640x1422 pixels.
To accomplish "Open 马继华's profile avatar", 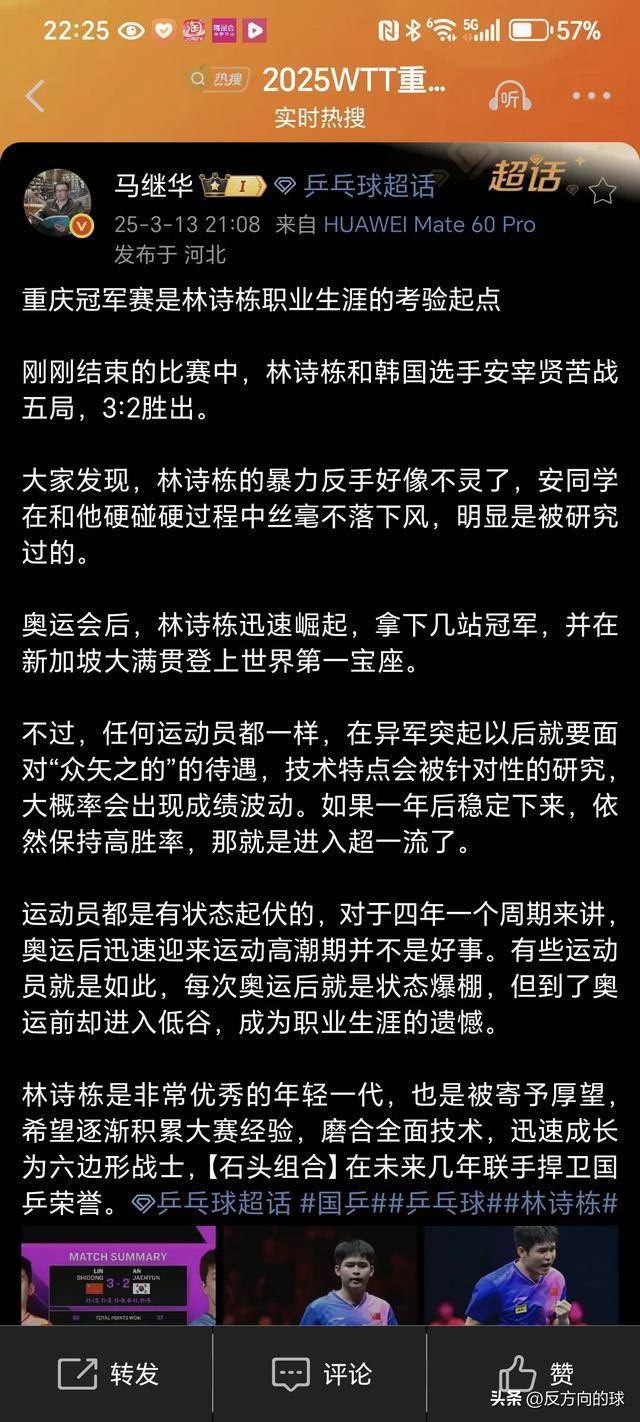I will (x=58, y=203).
